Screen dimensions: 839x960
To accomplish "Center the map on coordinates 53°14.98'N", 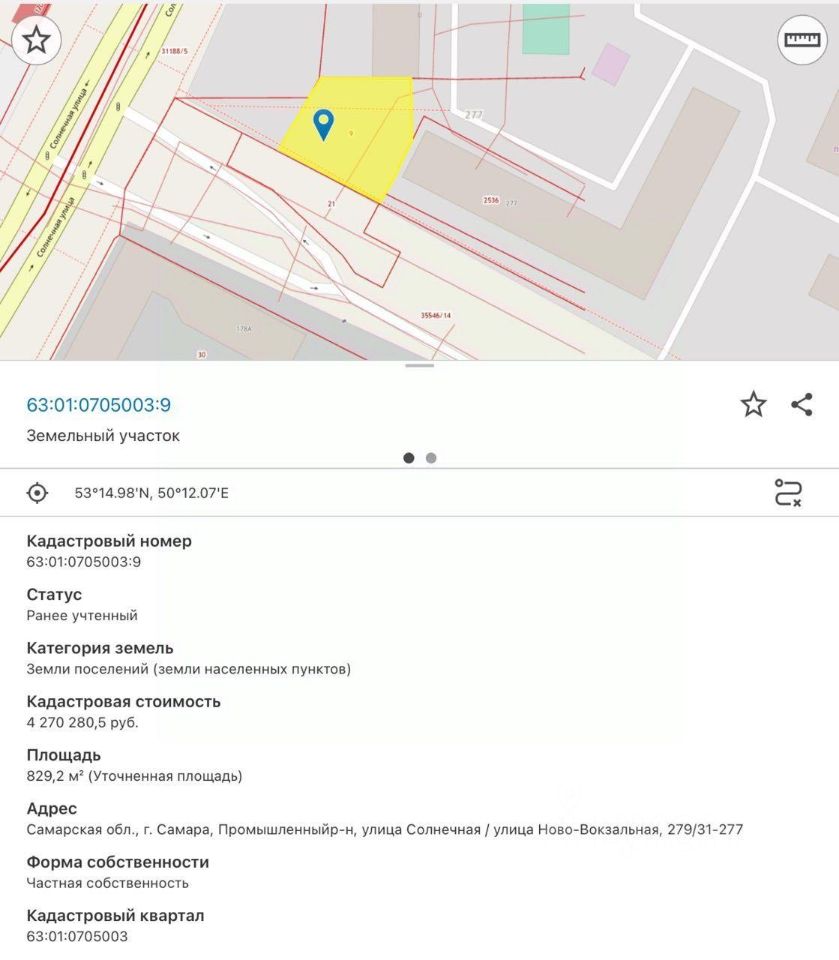I will 37,492.
